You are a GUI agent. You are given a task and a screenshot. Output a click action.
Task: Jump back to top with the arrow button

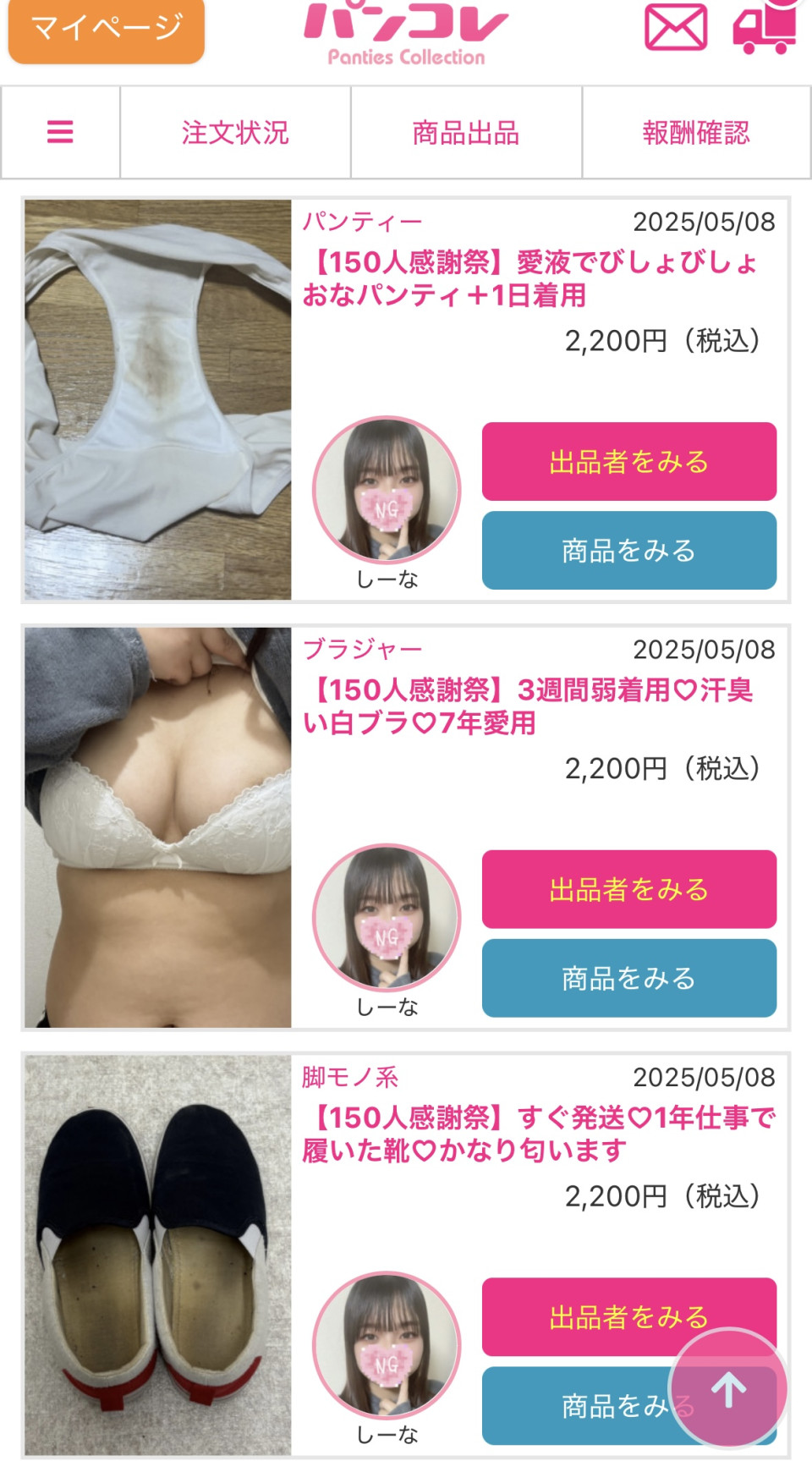[728, 1389]
